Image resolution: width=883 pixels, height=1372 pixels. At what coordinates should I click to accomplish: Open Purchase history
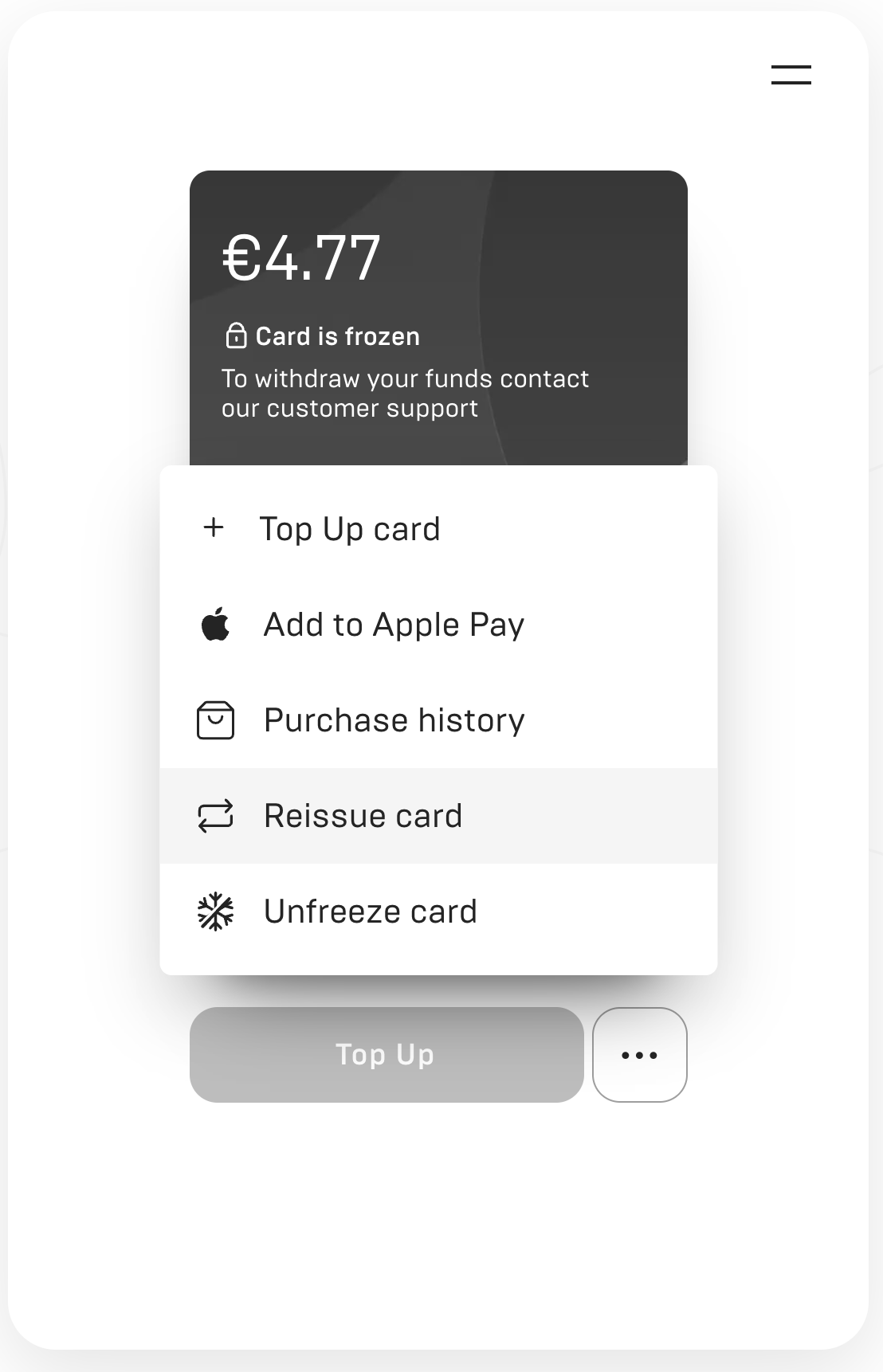coord(394,719)
